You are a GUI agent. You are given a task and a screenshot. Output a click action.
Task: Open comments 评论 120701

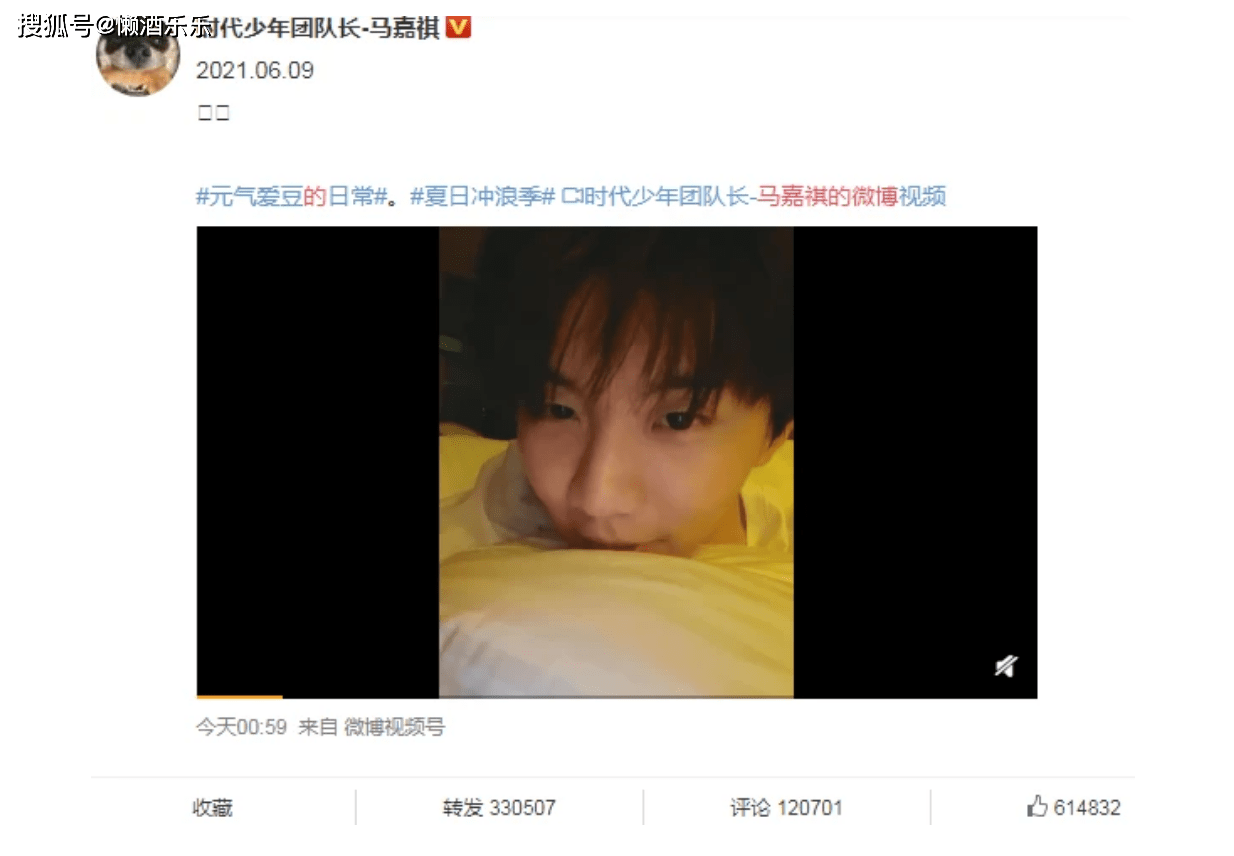click(786, 807)
